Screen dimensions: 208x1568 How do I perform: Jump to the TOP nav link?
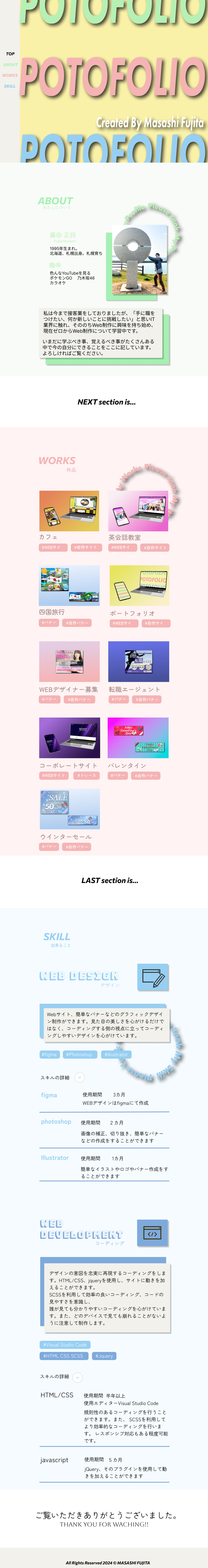click(x=10, y=54)
